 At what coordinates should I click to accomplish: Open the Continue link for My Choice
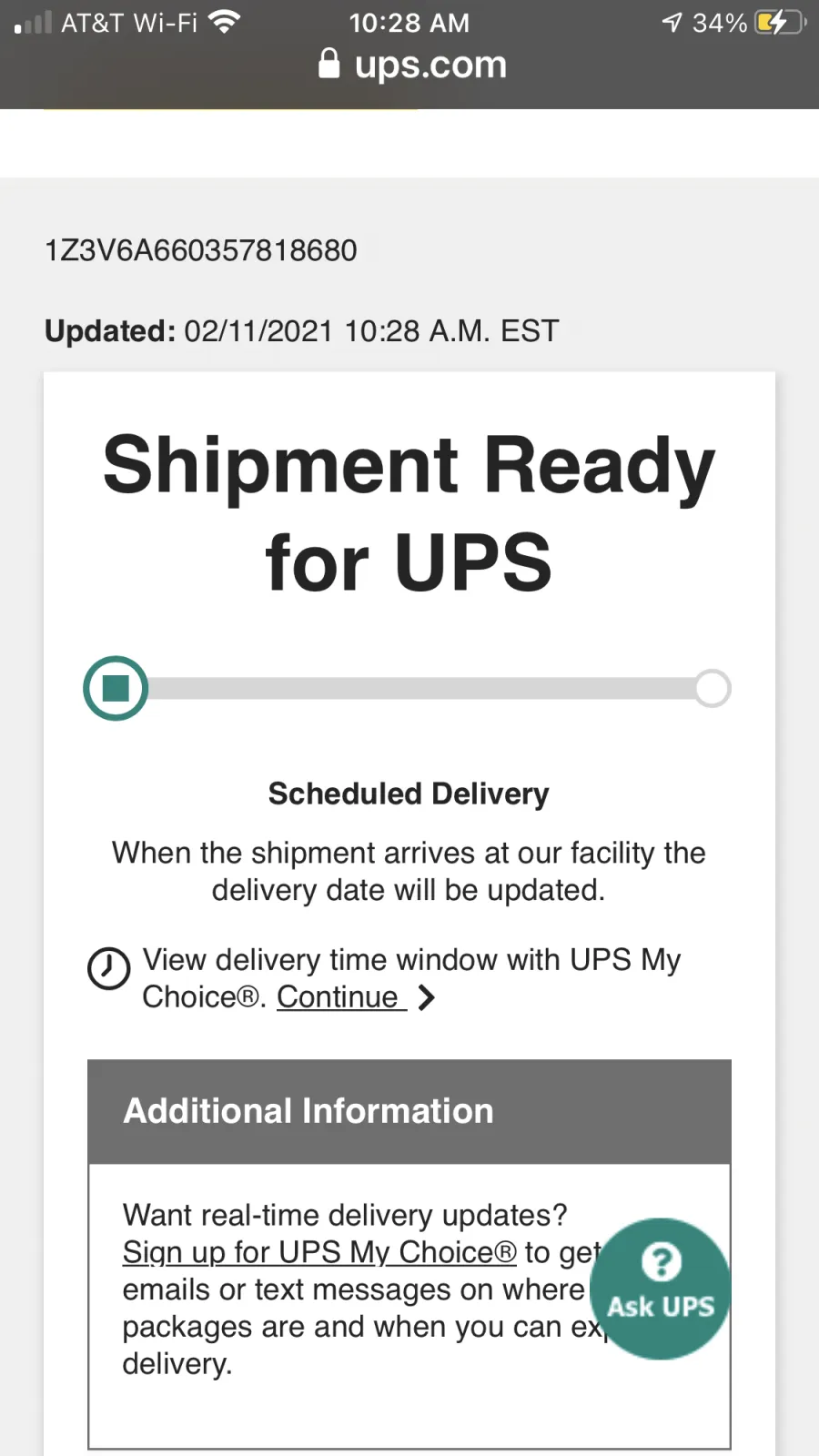(341, 997)
